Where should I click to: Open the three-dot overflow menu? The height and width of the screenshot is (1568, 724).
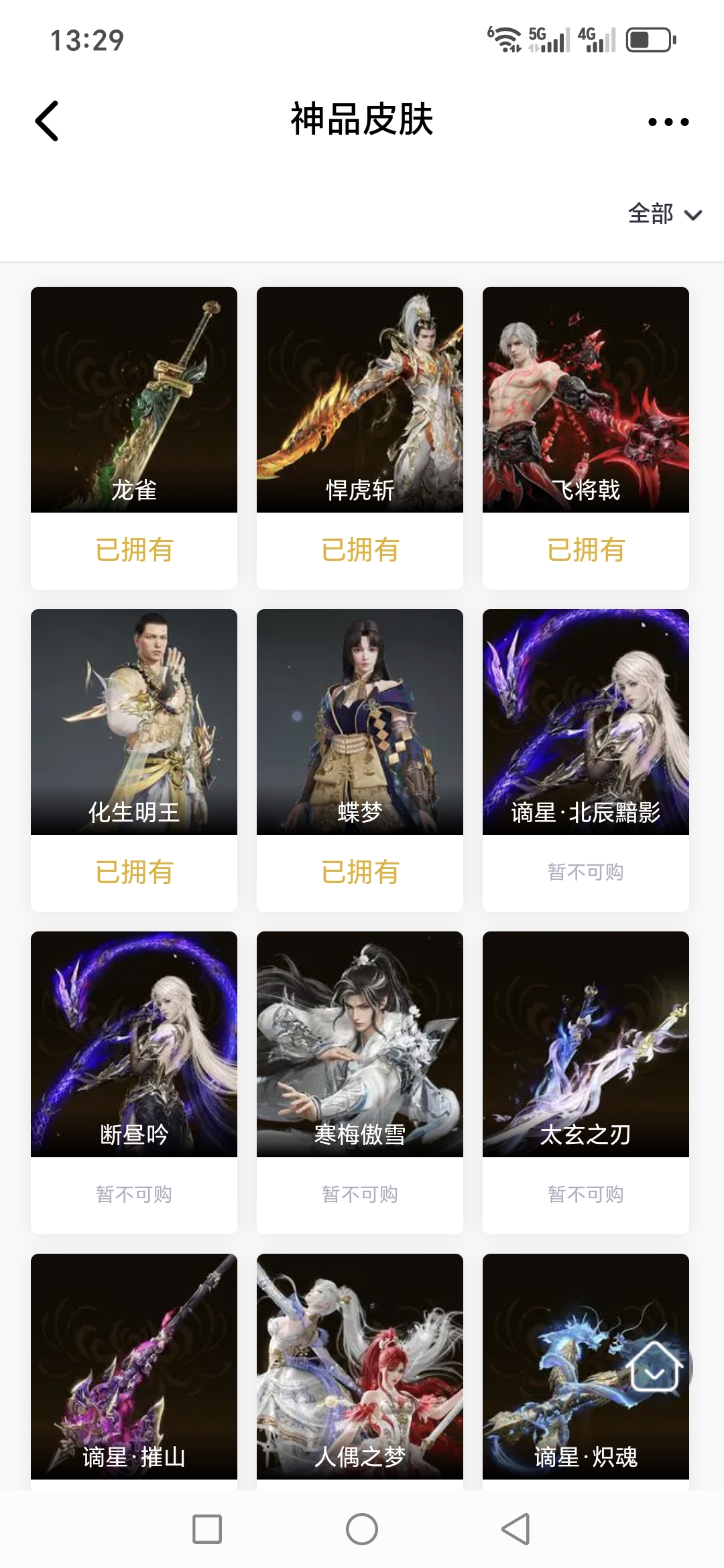coord(668,122)
